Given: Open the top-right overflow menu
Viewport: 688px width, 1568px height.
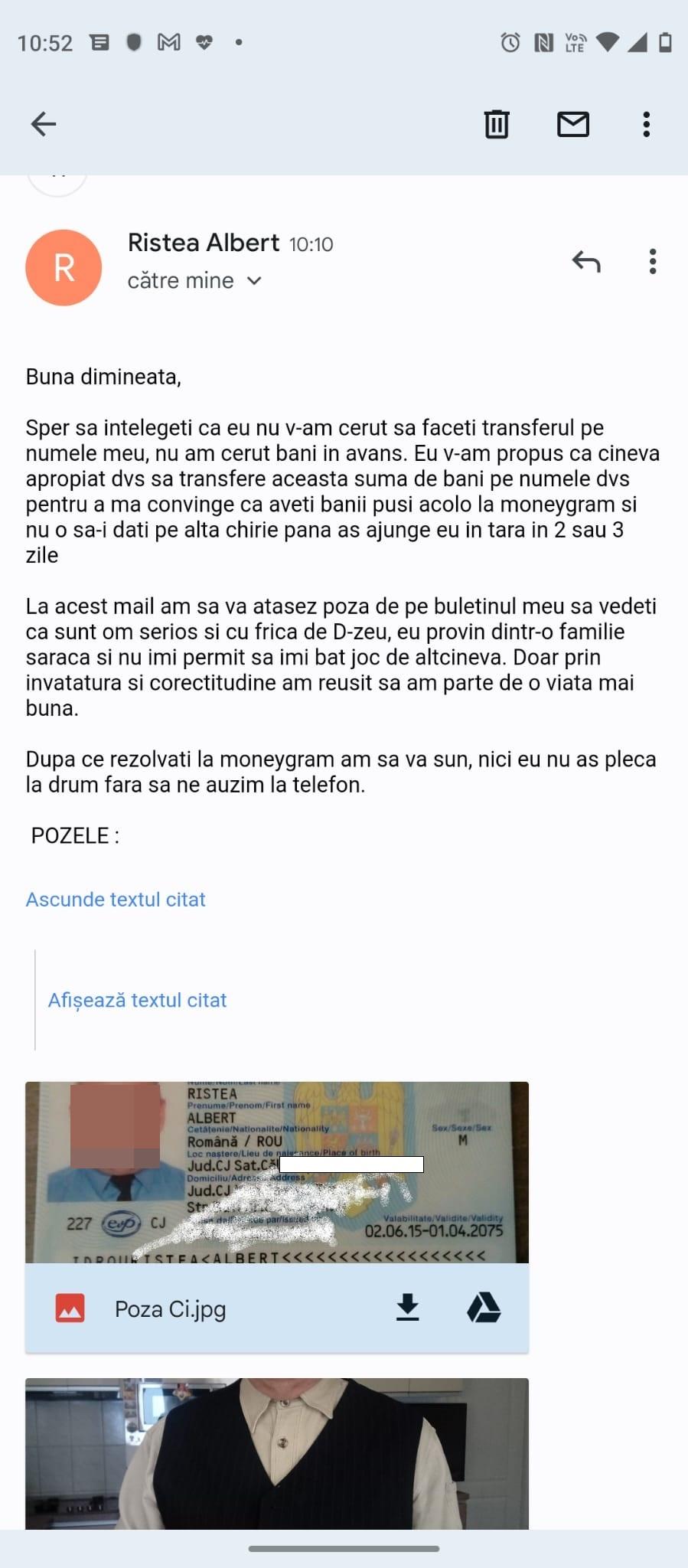Looking at the screenshot, I should coord(647,123).
